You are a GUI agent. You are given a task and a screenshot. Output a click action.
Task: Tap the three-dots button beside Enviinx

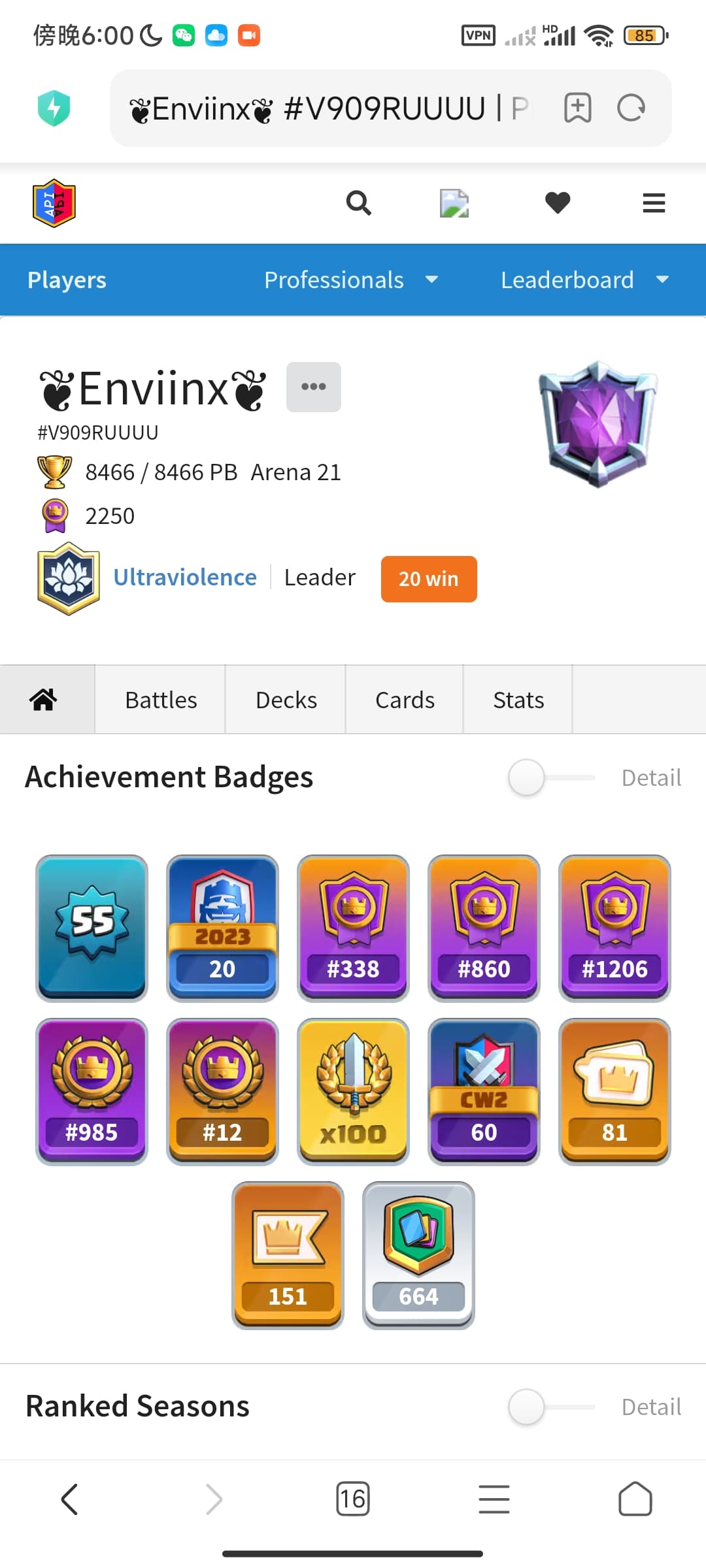314,387
